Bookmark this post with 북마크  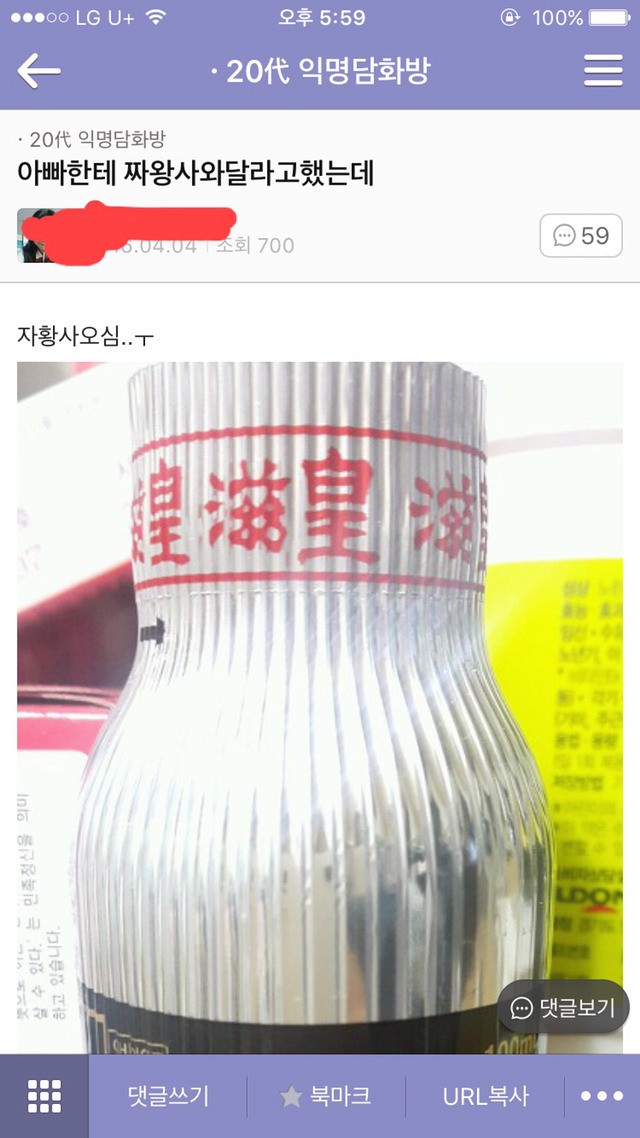click(x=326, y=1096)
